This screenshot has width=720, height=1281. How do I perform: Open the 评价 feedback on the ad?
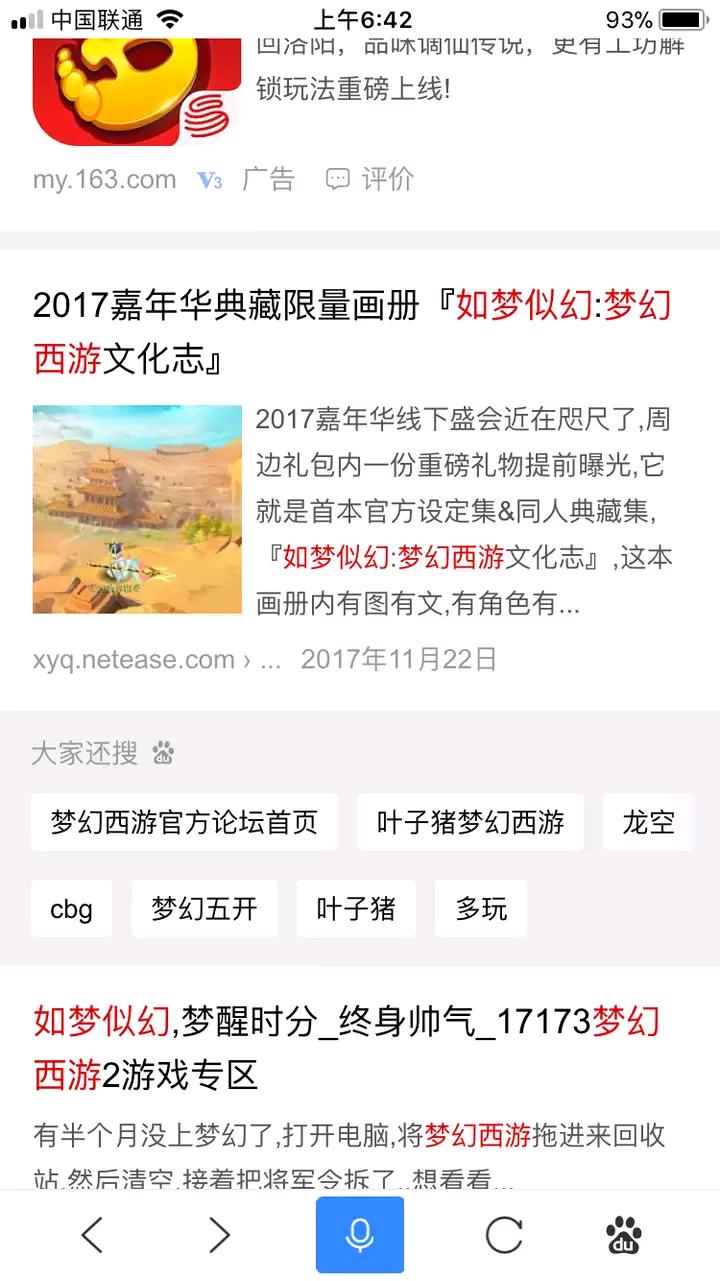[370, 180]
